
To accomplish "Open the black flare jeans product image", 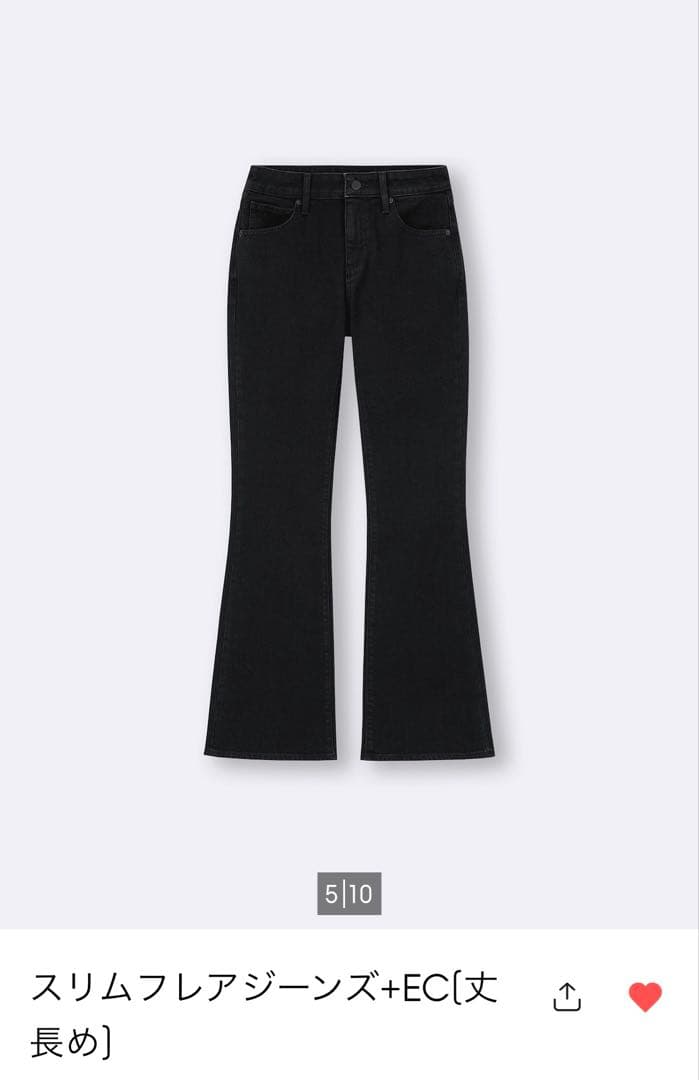I will (349, 465).
